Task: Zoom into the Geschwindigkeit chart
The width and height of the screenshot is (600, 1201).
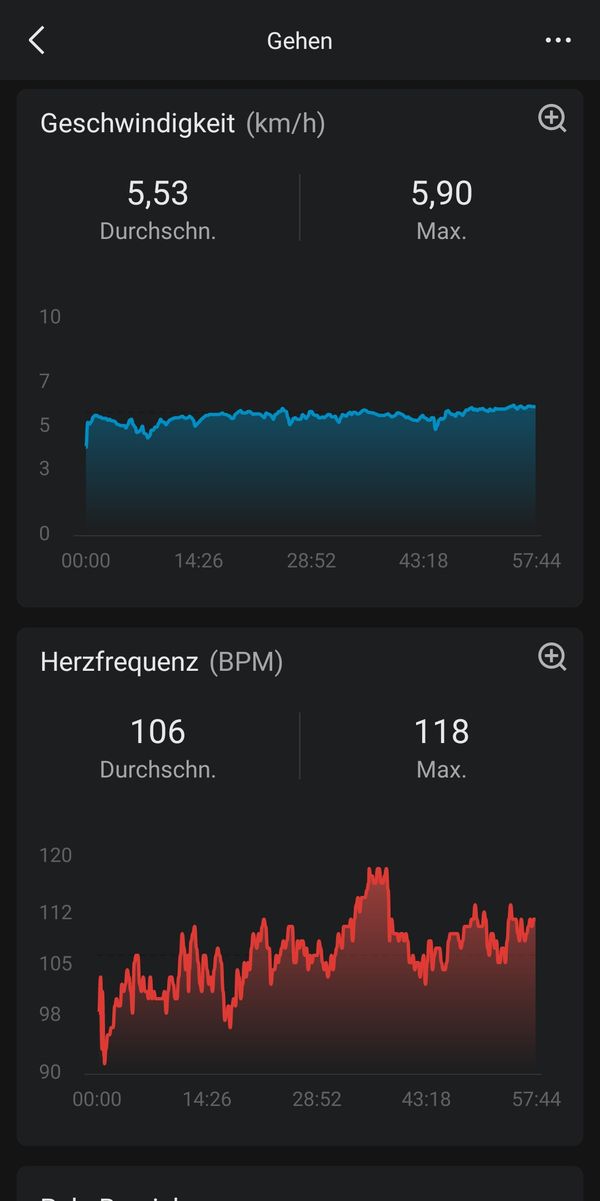Action: point(553,119)
